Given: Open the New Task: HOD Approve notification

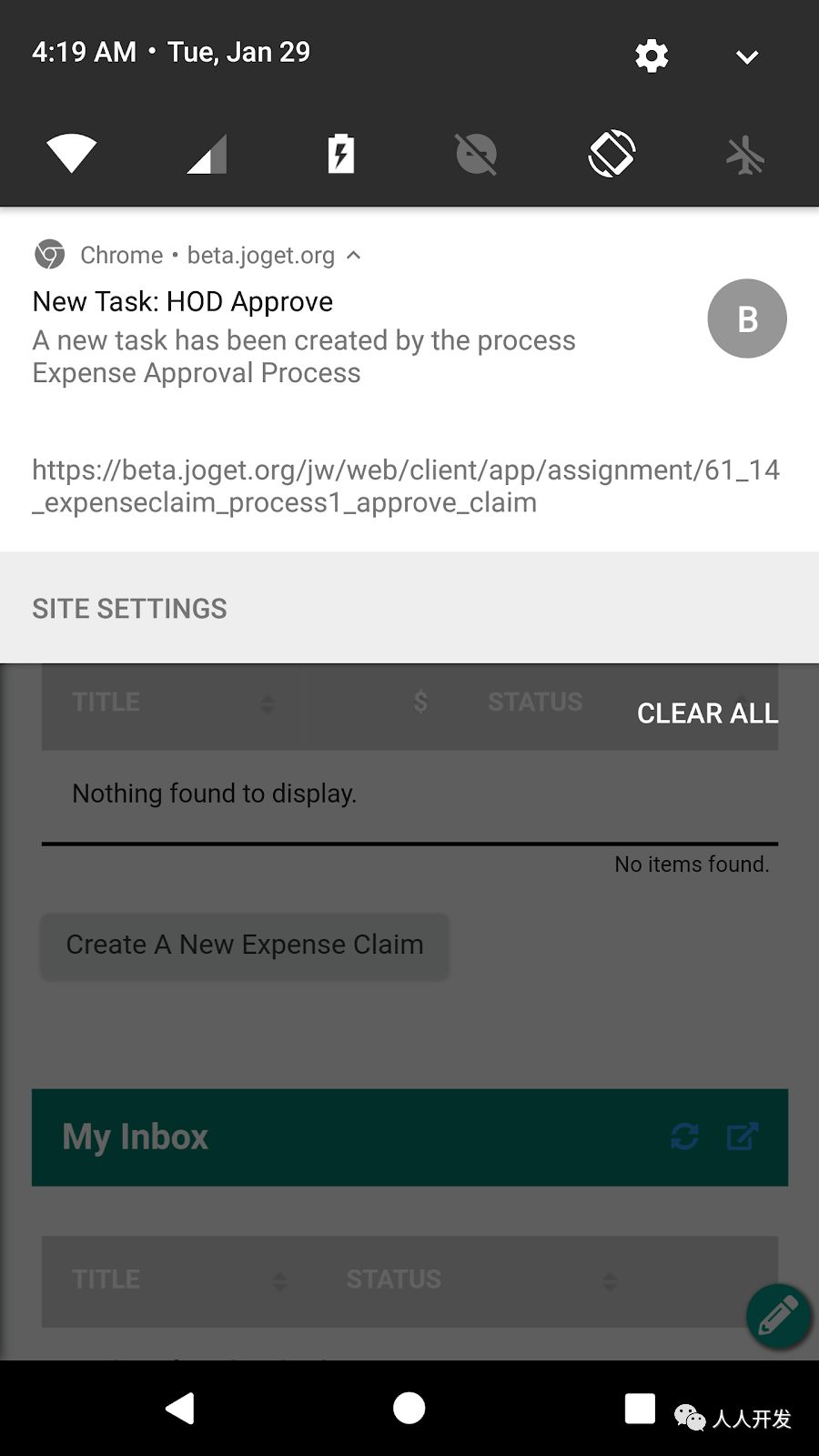Looking at the screenshot, I should click(x=304, y=338).
